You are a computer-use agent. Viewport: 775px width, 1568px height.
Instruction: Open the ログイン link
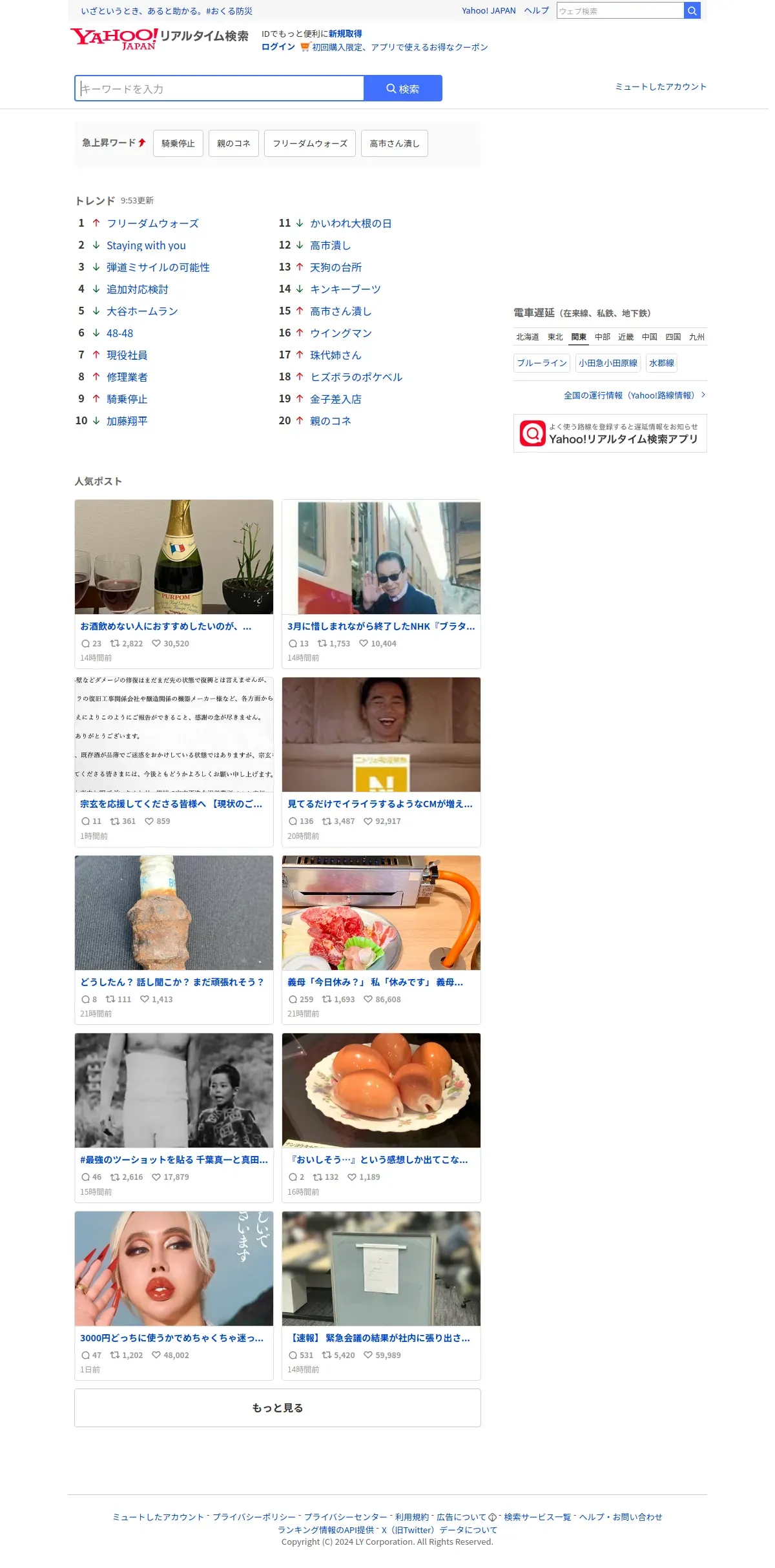pyautogui.click(x=278, y=47)
